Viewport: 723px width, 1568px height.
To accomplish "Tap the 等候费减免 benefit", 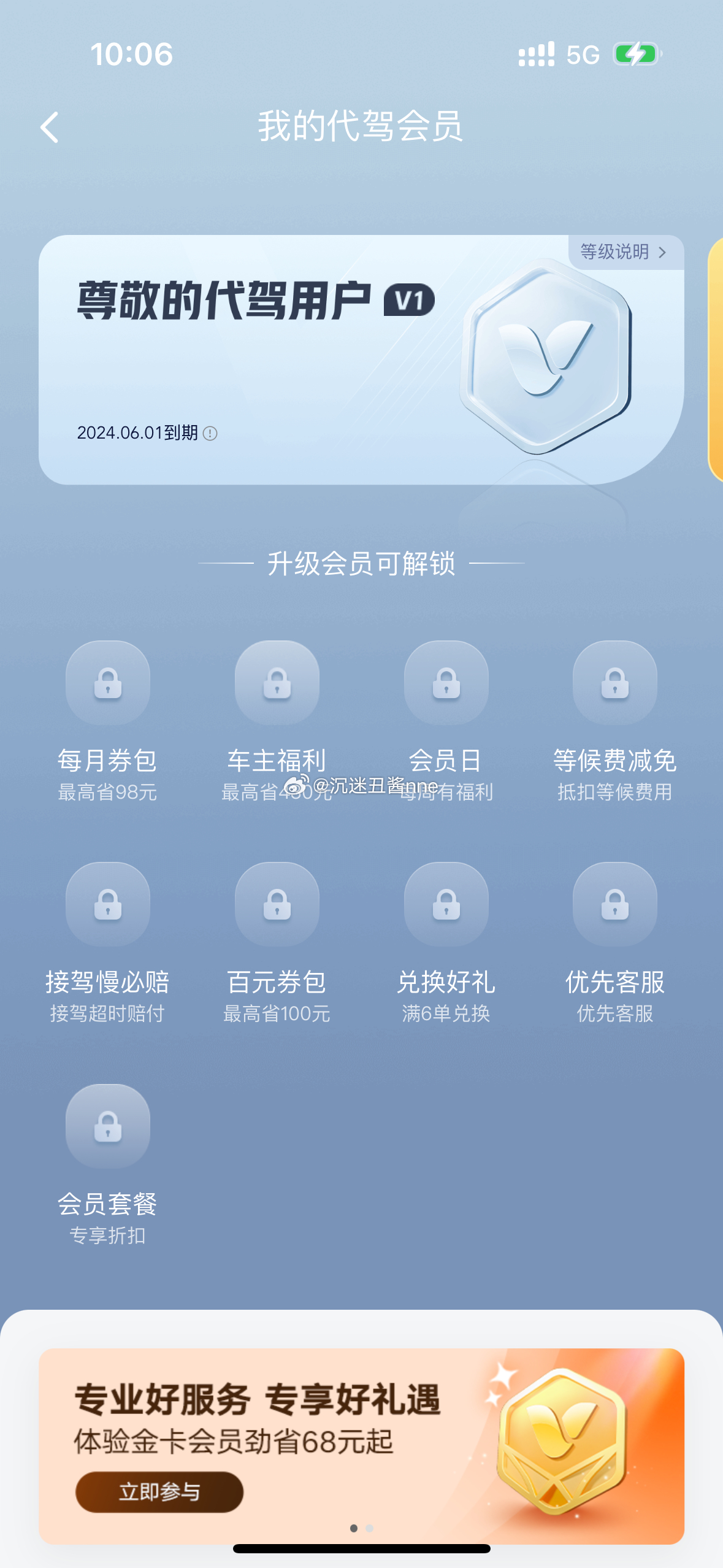I will point(614,721).
